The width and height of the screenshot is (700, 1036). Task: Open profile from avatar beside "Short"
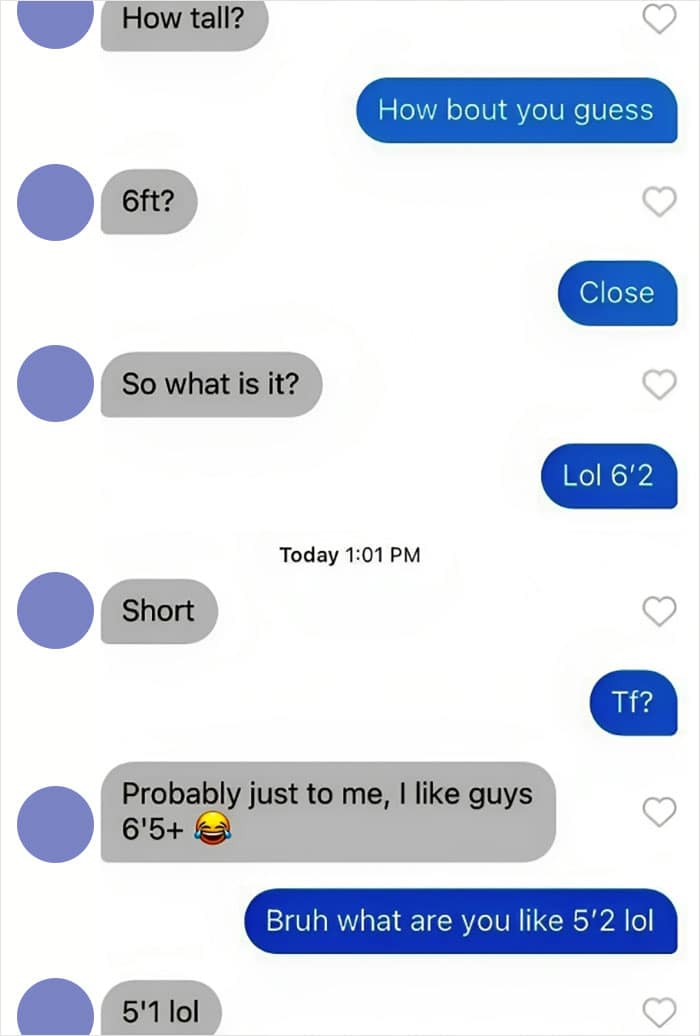(55, 610)
